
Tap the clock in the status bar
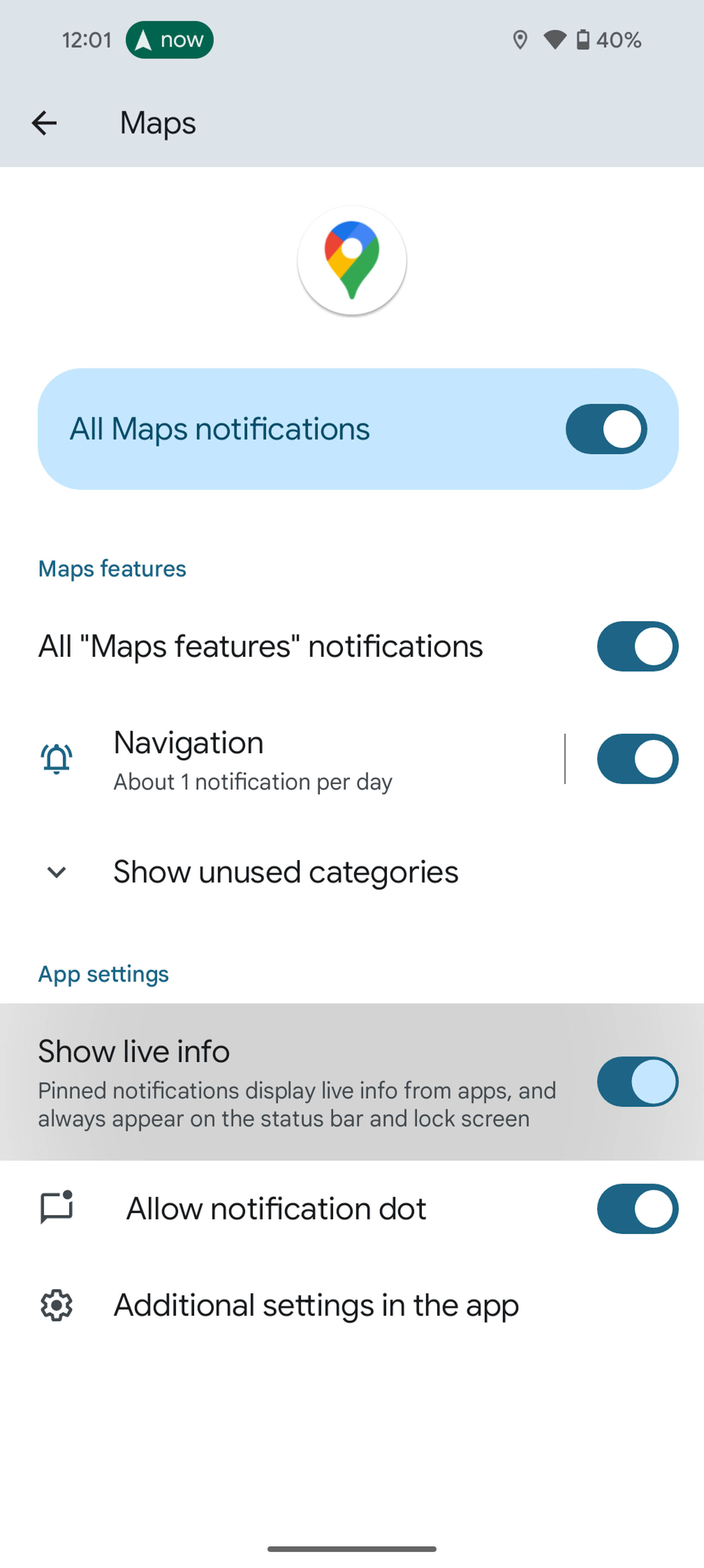point(86,39)
